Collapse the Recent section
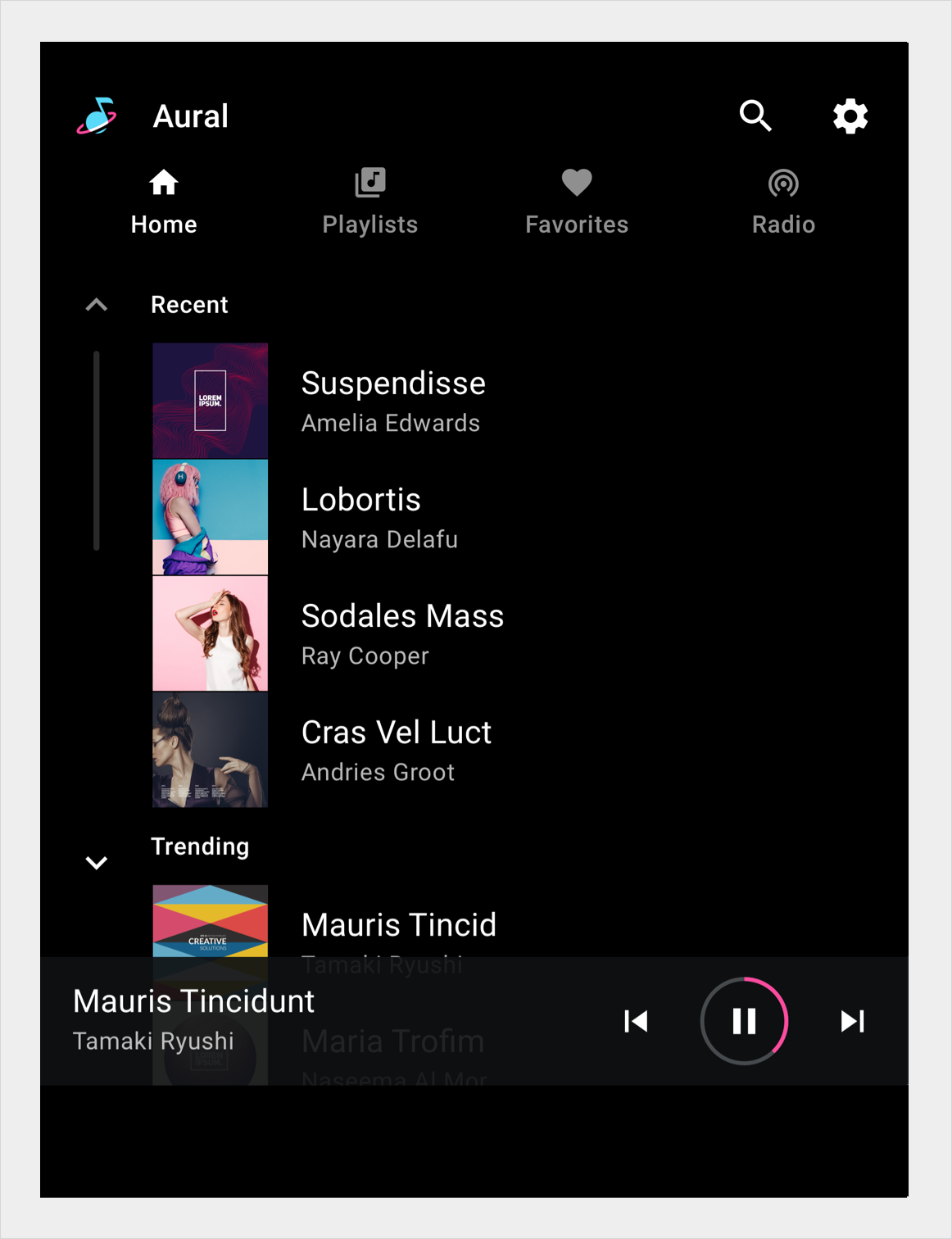Image resolution: width=952 pixels, height=1239 pixels. [97, 305]
